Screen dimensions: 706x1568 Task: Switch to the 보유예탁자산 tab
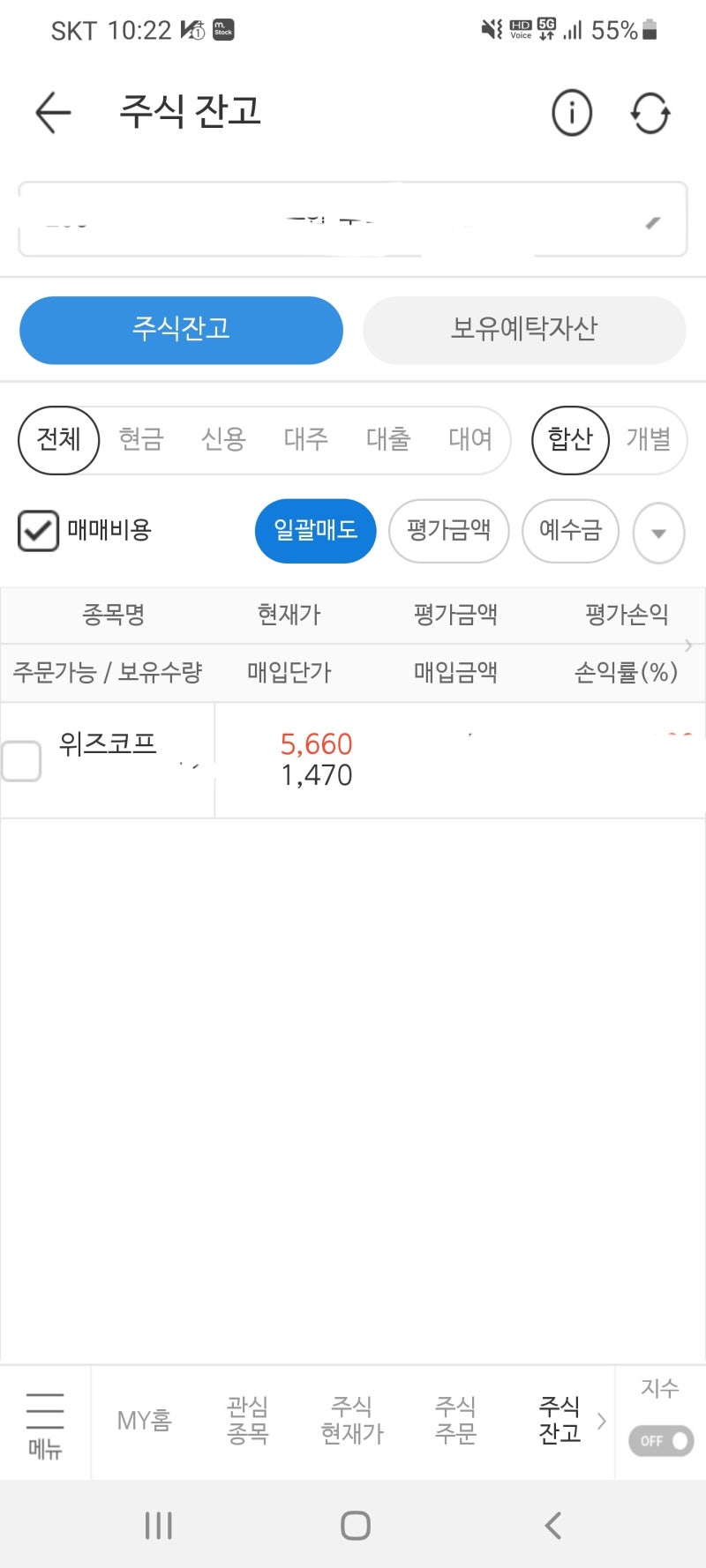tap(523, 329)
